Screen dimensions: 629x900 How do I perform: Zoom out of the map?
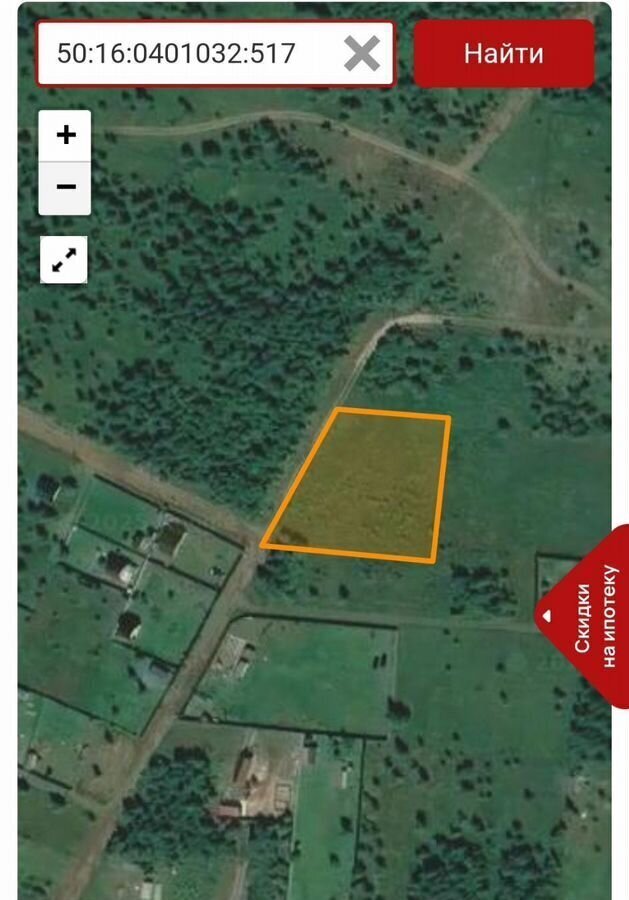pyautogui.click(x=66, y=188)
